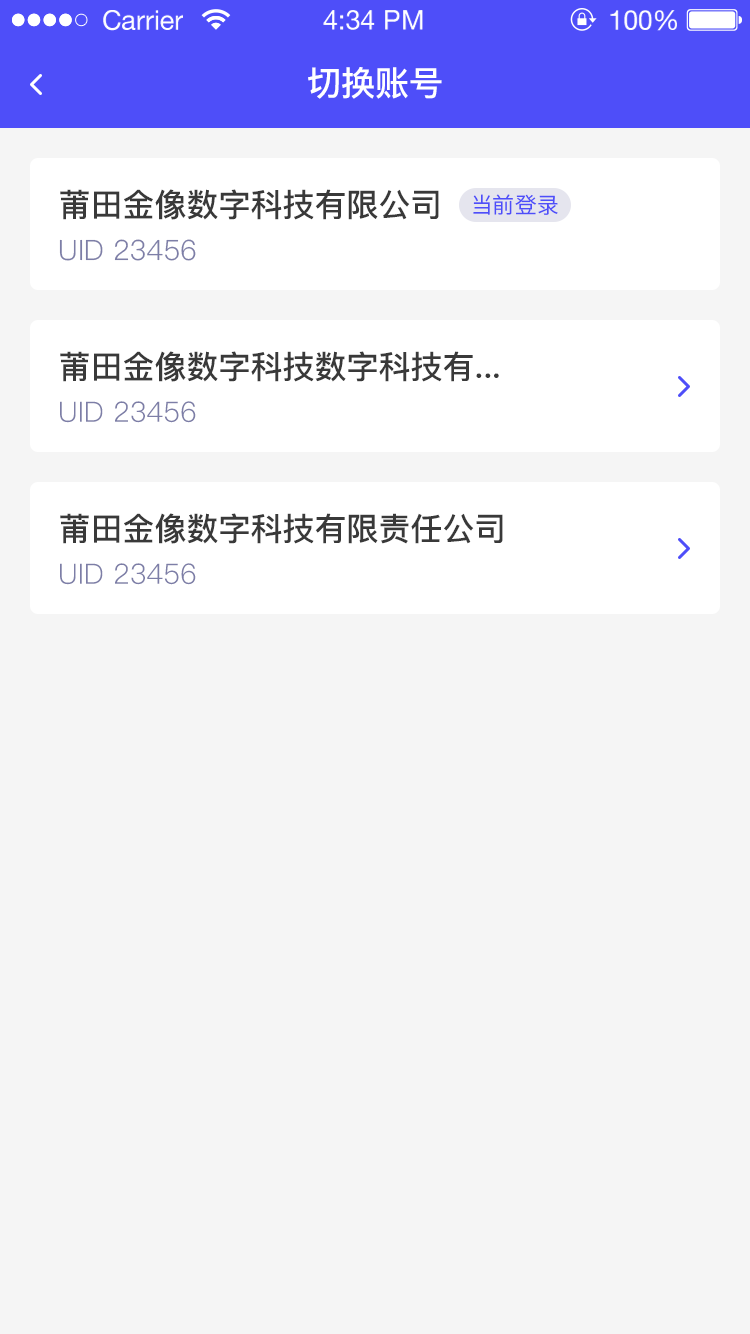Tap the 切换账号 page title
The image size is (750, 1334).
click(x=374, y=84)
